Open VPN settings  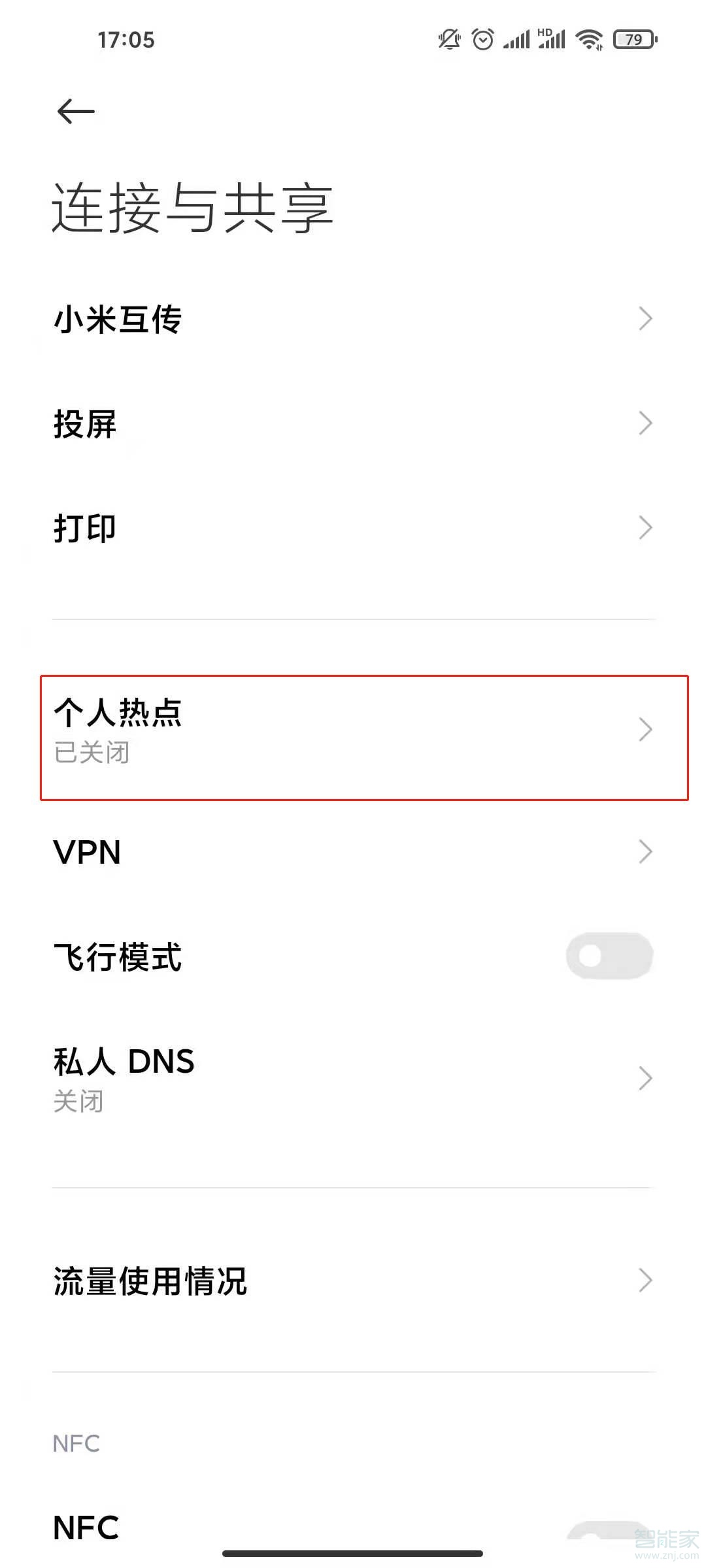click(353, 852)
